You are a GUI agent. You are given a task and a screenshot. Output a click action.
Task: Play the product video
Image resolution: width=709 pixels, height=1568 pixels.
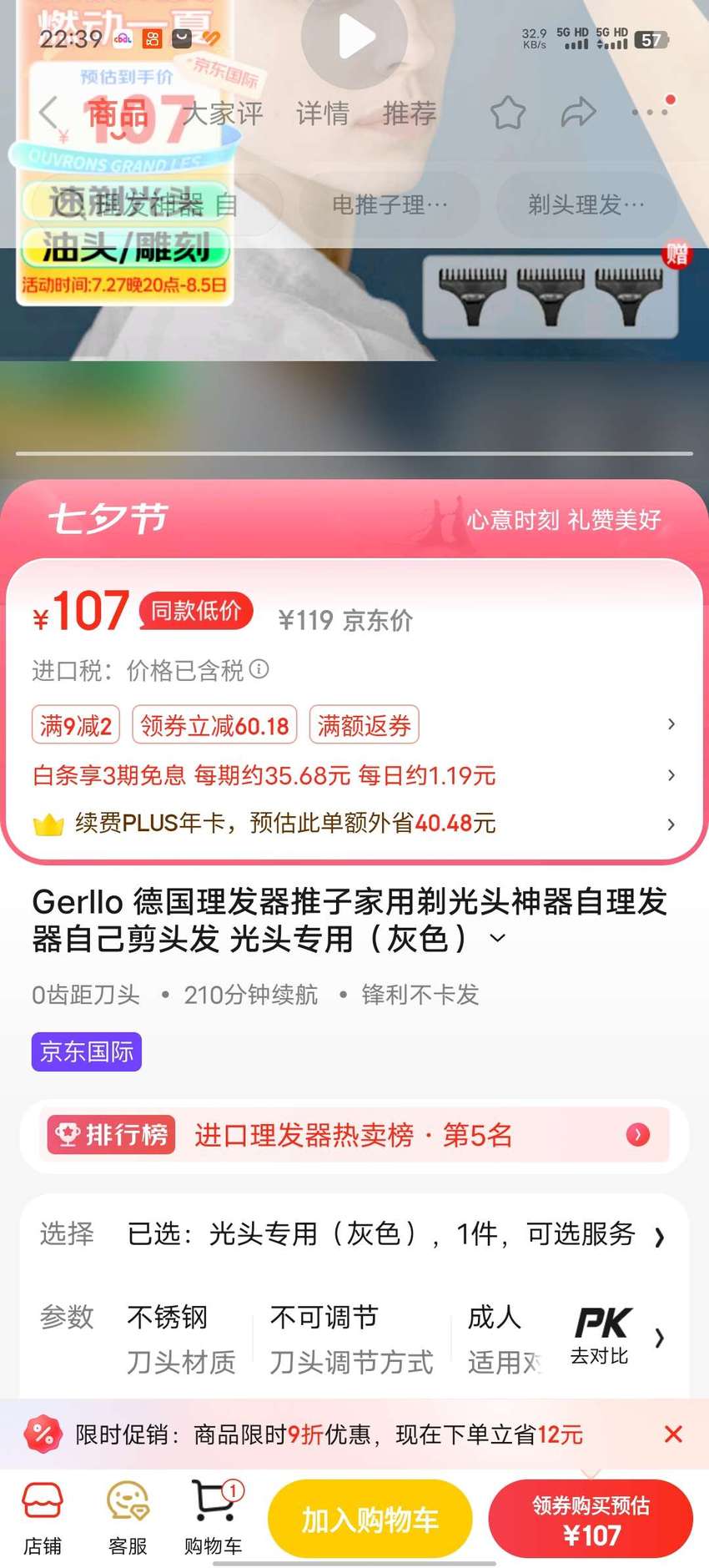pos(356,37)
